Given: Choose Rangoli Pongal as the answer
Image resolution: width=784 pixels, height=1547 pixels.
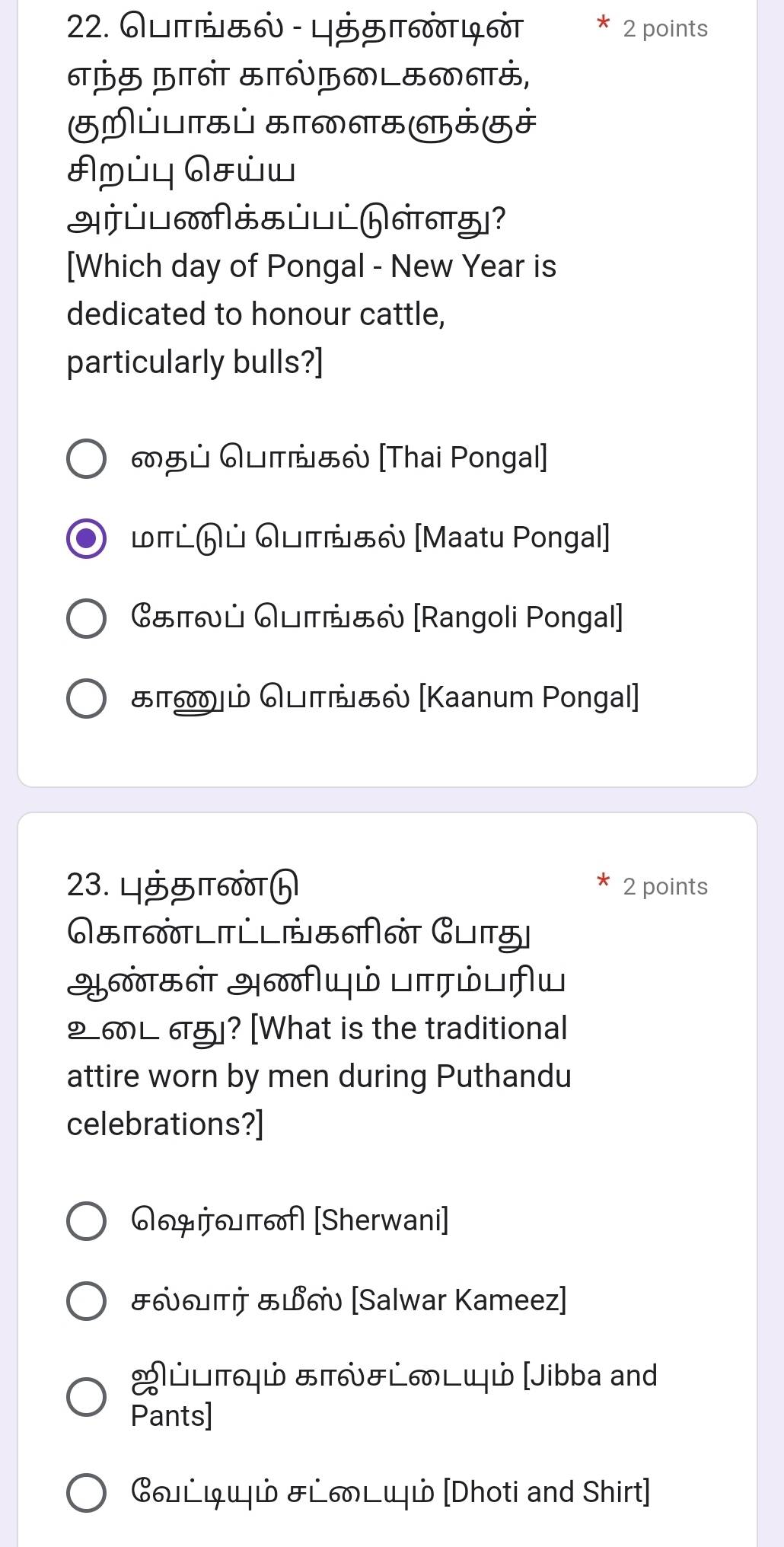Looking at the screenshot, I should 86,618.
